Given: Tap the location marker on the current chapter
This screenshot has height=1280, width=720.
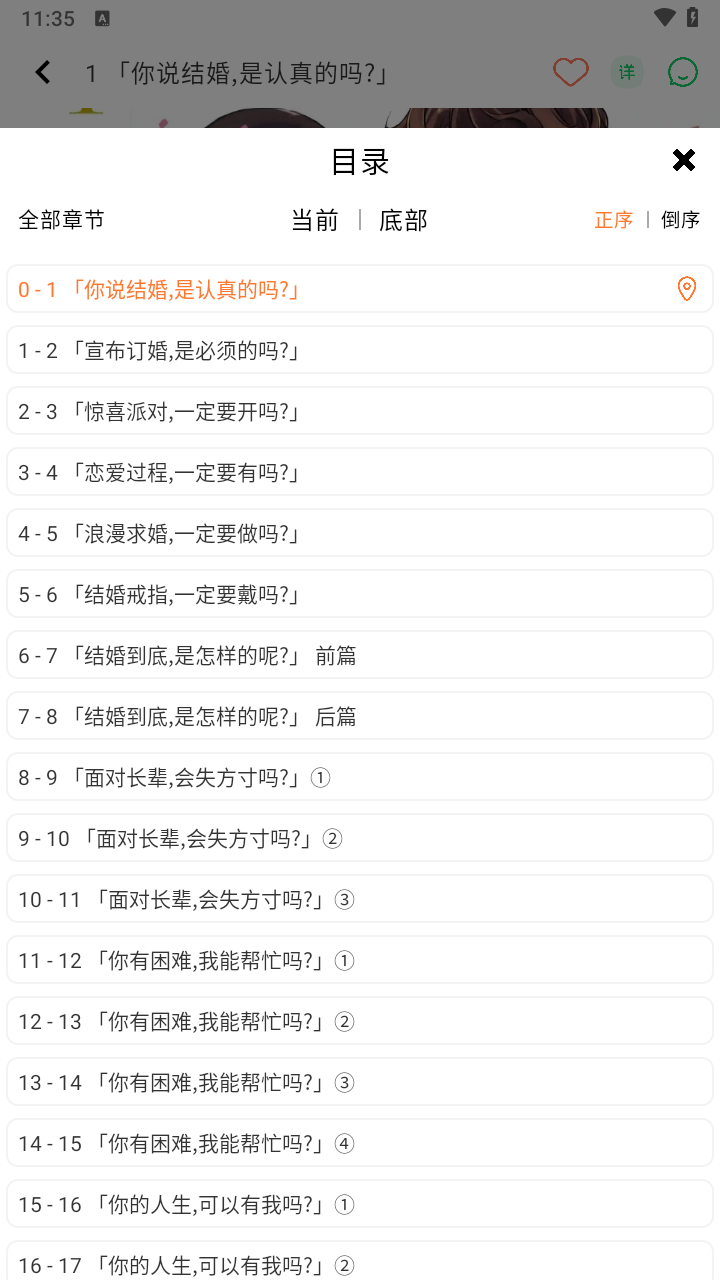Looking at the screenshot, I should click(686, 288).
